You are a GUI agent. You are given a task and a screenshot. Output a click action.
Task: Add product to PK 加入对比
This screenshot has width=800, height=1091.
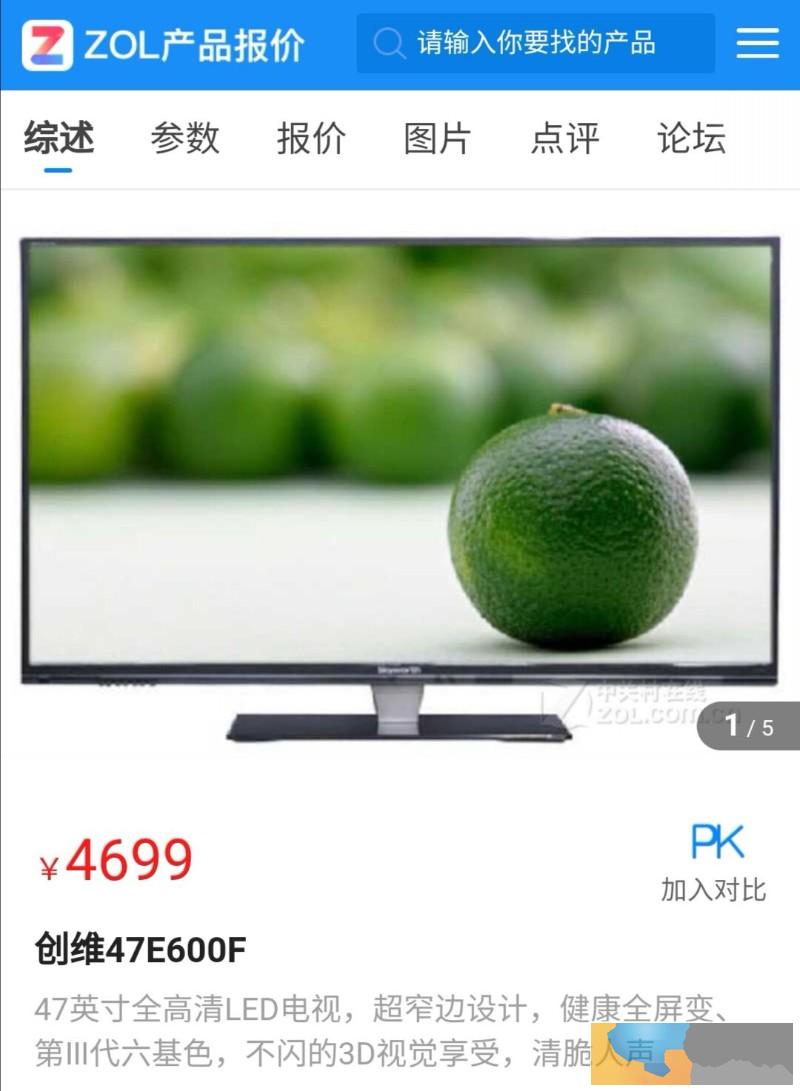714,862
